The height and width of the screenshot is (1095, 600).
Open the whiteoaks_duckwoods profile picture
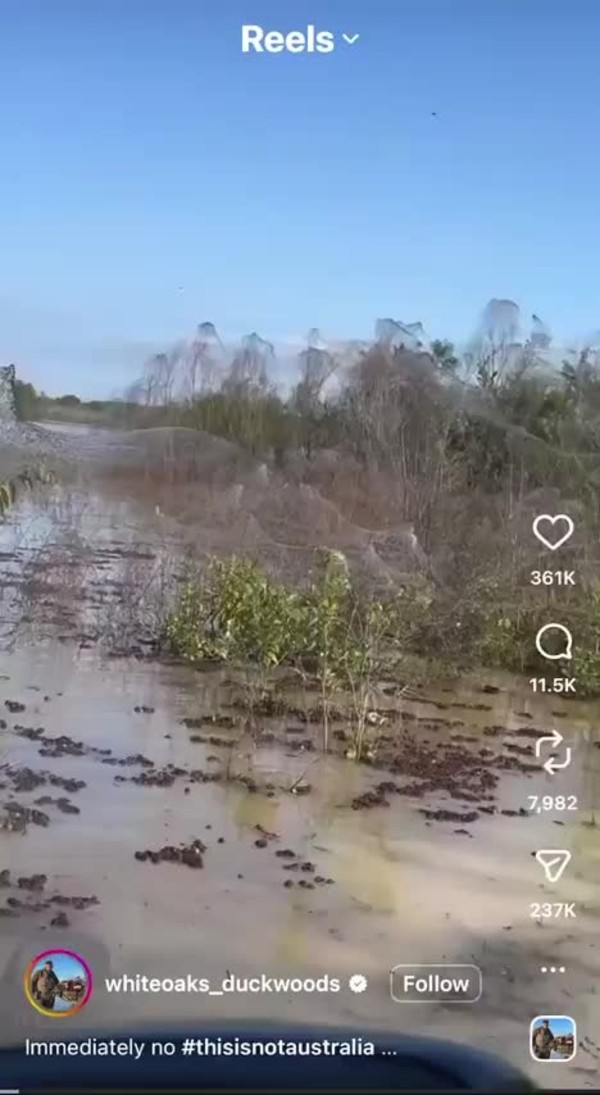click(x=58, y=984)
